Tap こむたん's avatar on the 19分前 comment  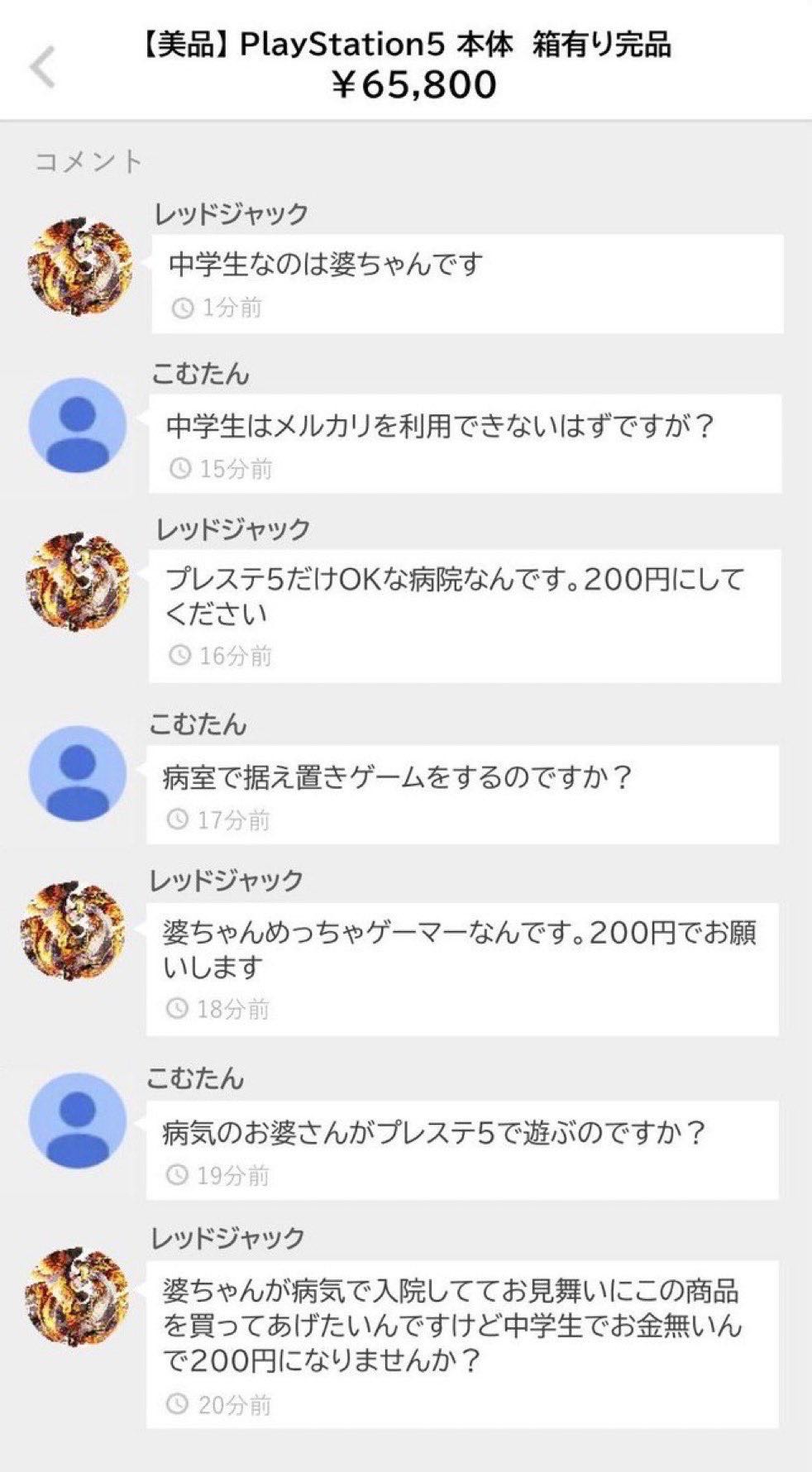point(78,1121)
